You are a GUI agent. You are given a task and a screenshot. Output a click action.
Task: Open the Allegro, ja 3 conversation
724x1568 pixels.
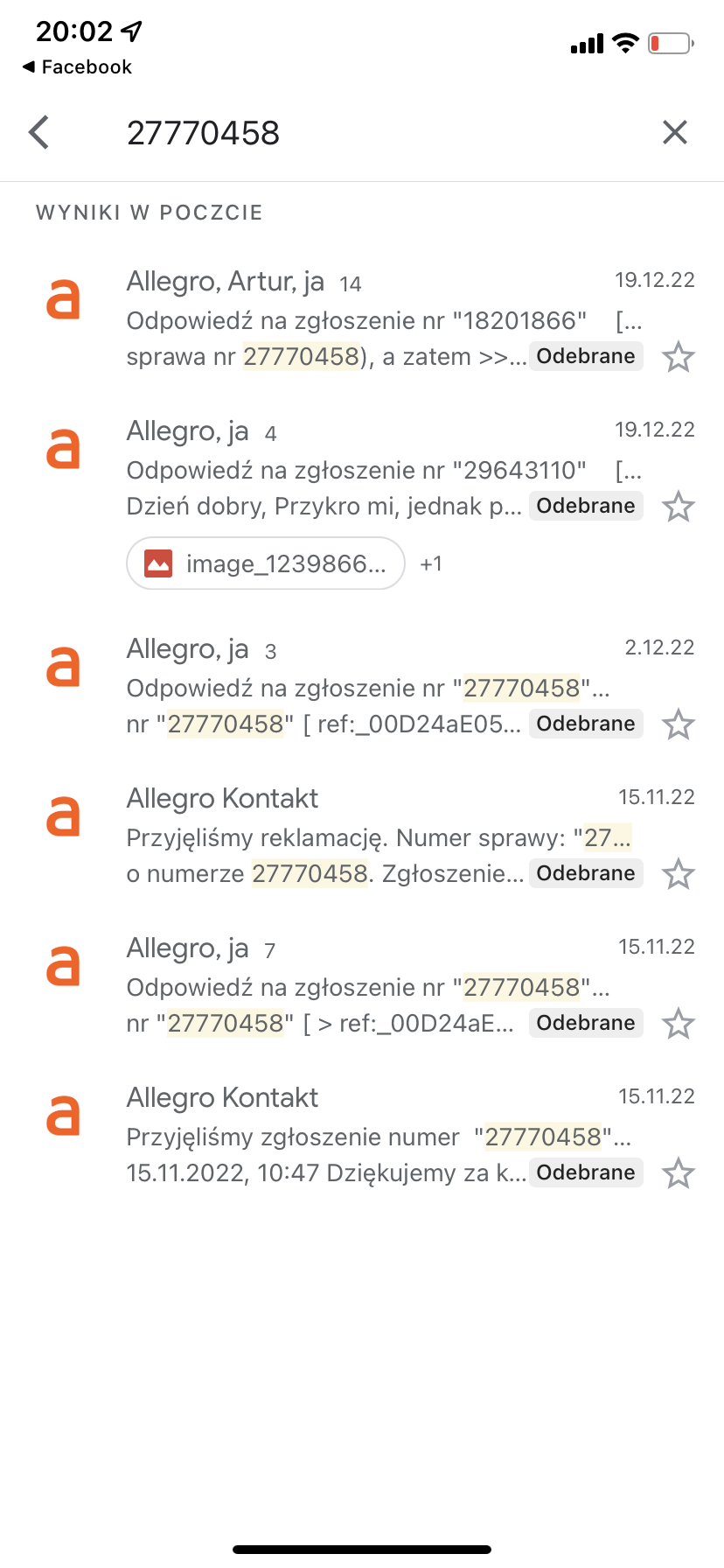(x=350, y=687)
